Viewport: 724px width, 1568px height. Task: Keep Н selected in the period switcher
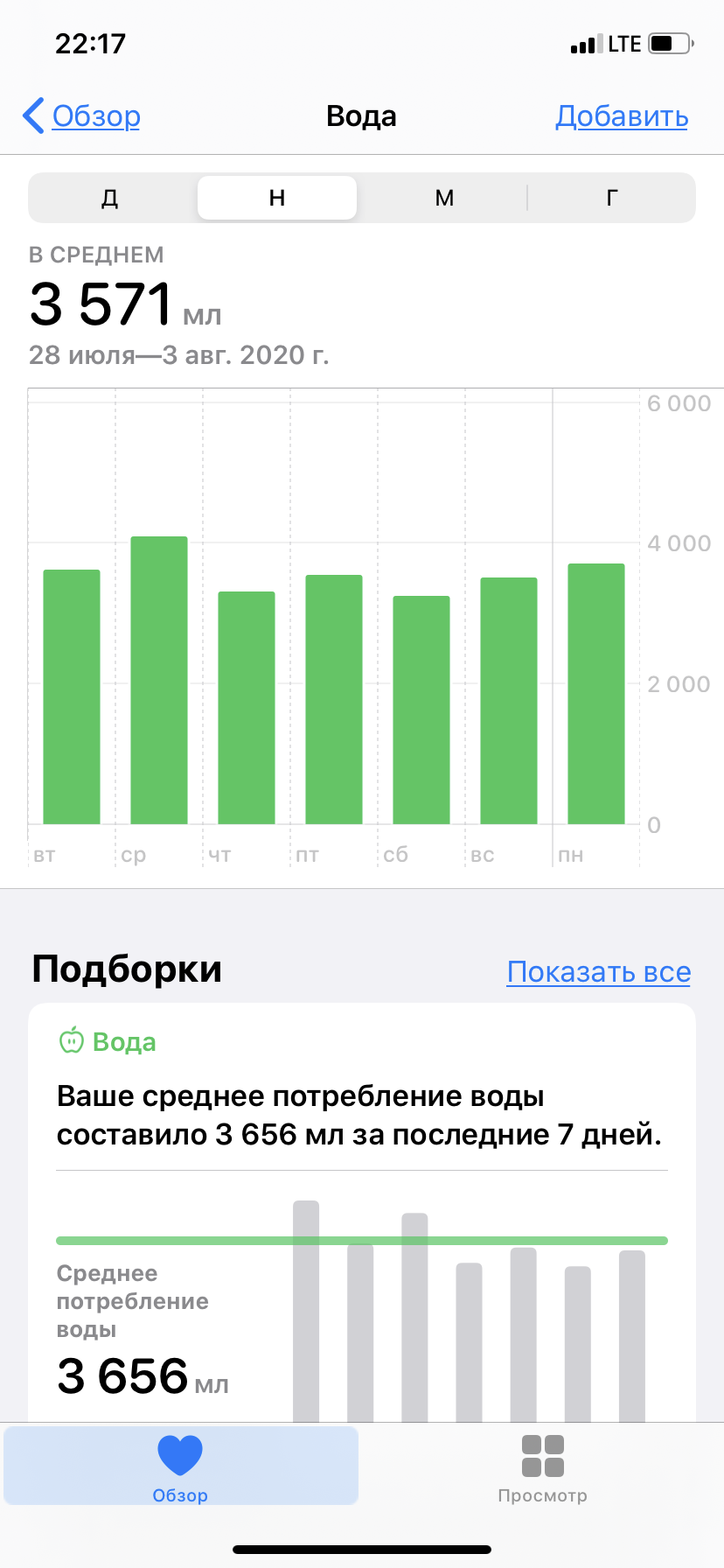pos(276,198)
